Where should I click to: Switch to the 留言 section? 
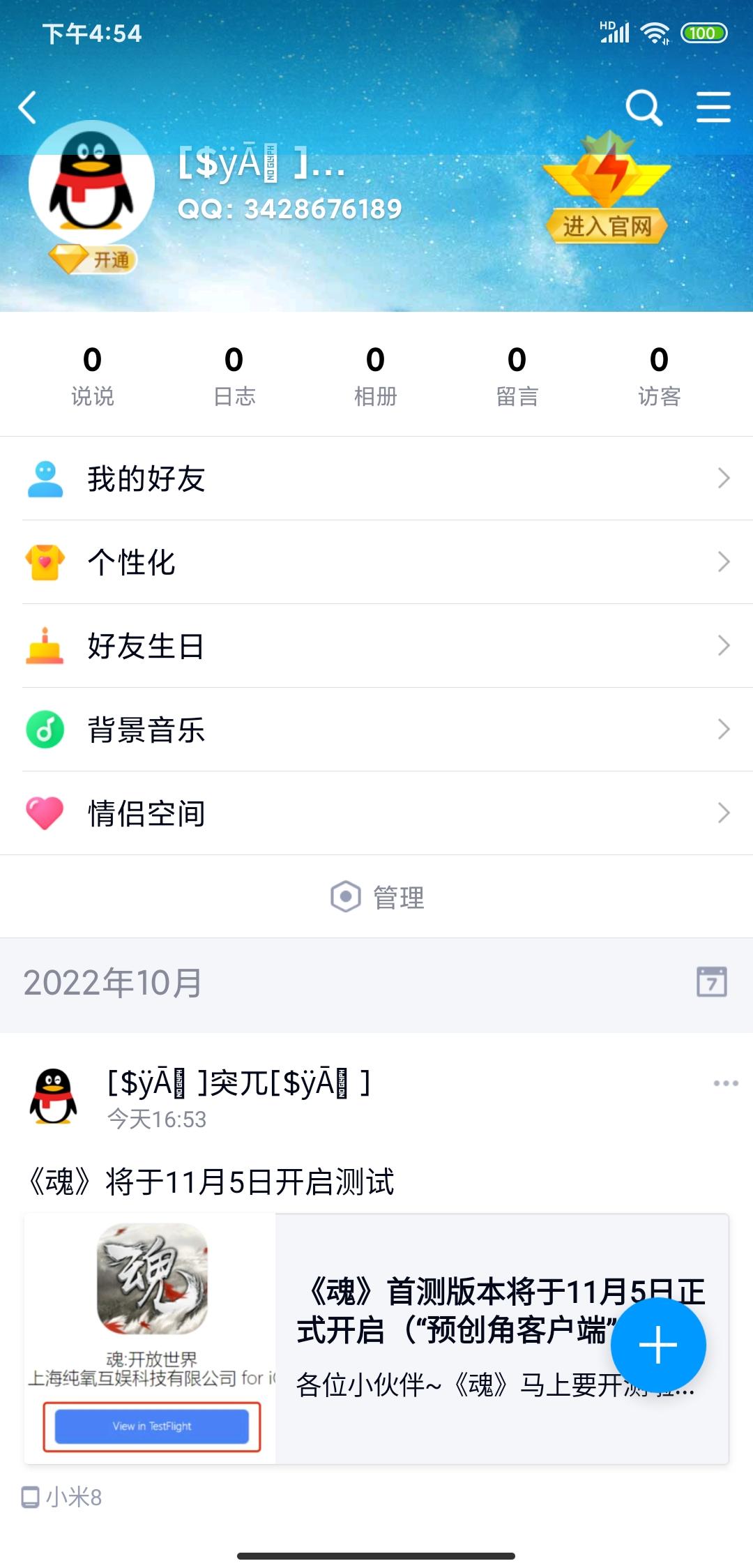pyautogui.click(x=517, y=375)
